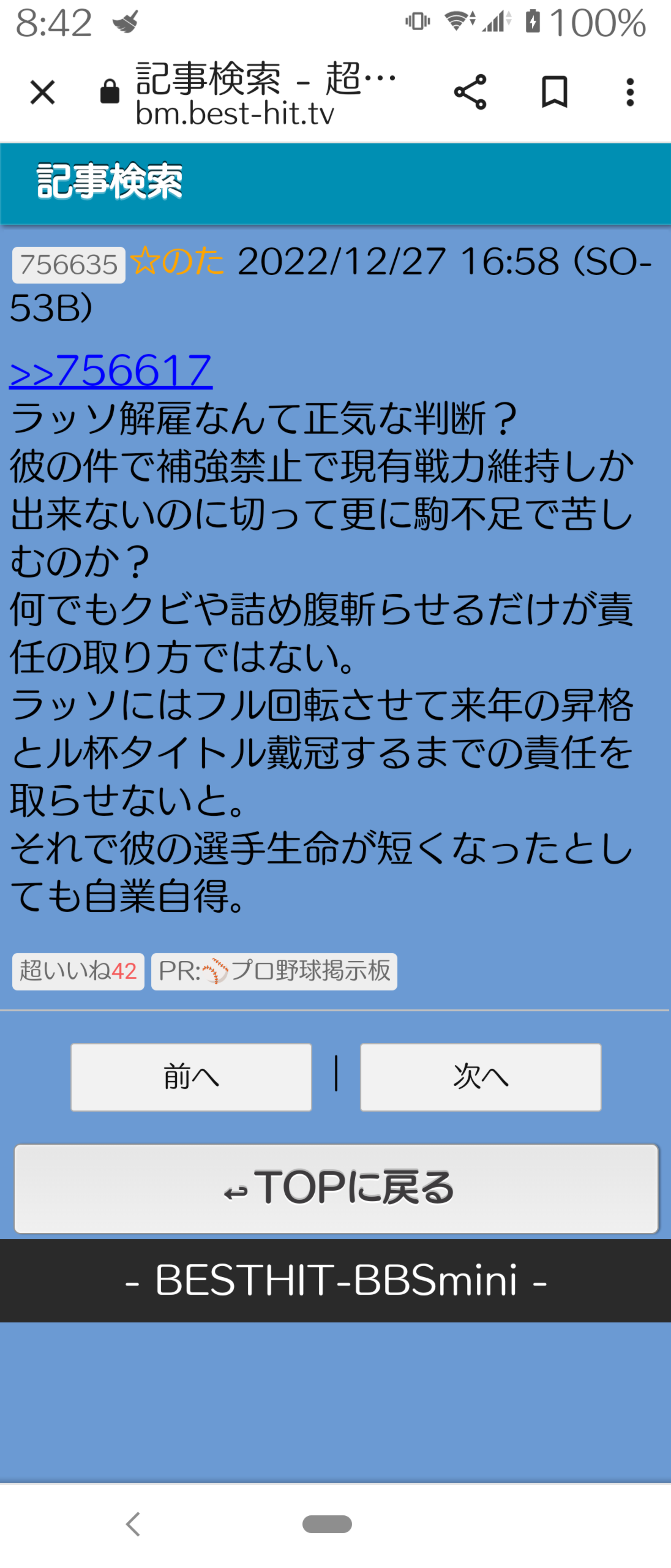Bookmark this page

tap(554, 93)
